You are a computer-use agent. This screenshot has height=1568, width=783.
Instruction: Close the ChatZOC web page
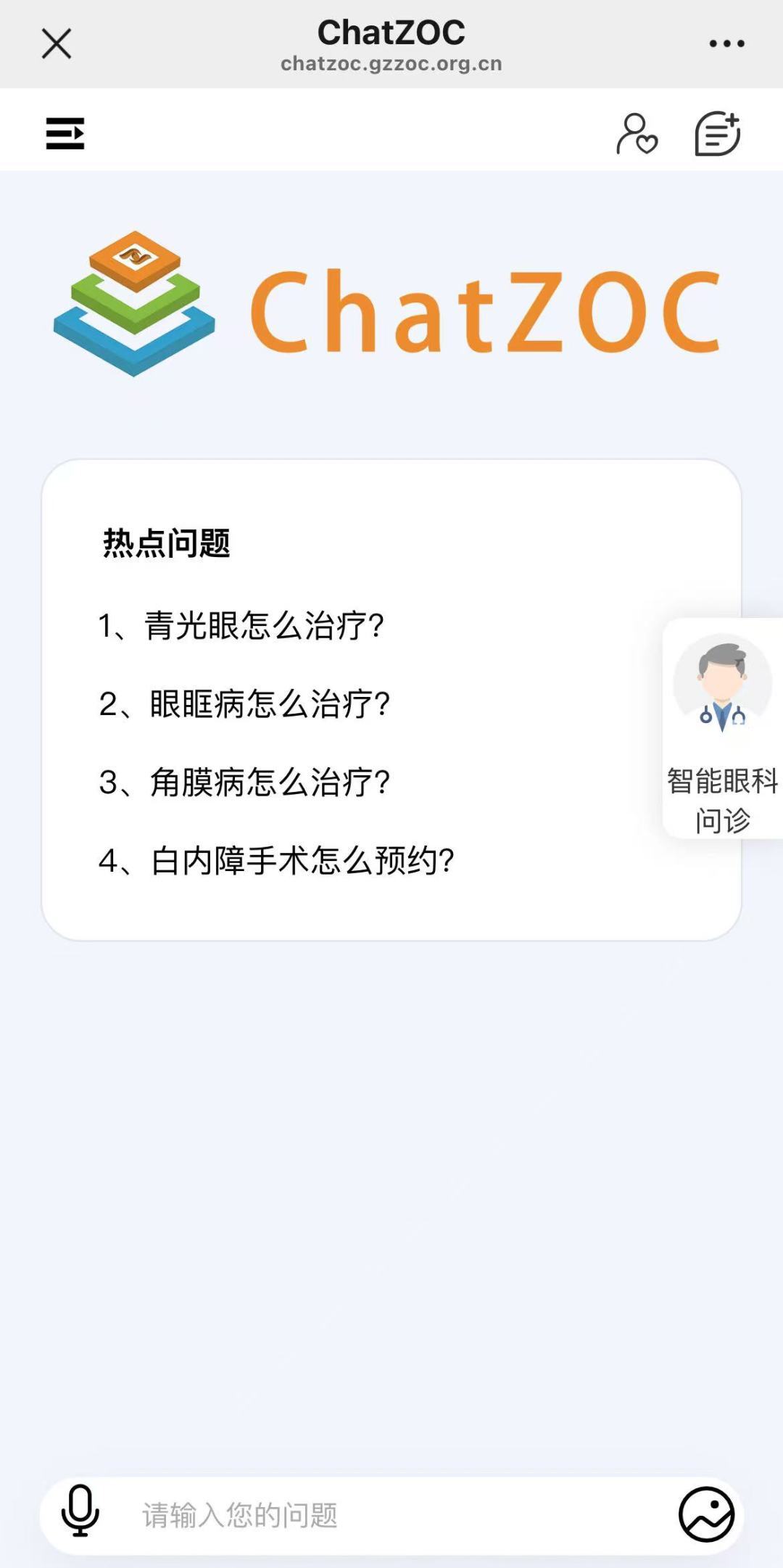[57, 44]
